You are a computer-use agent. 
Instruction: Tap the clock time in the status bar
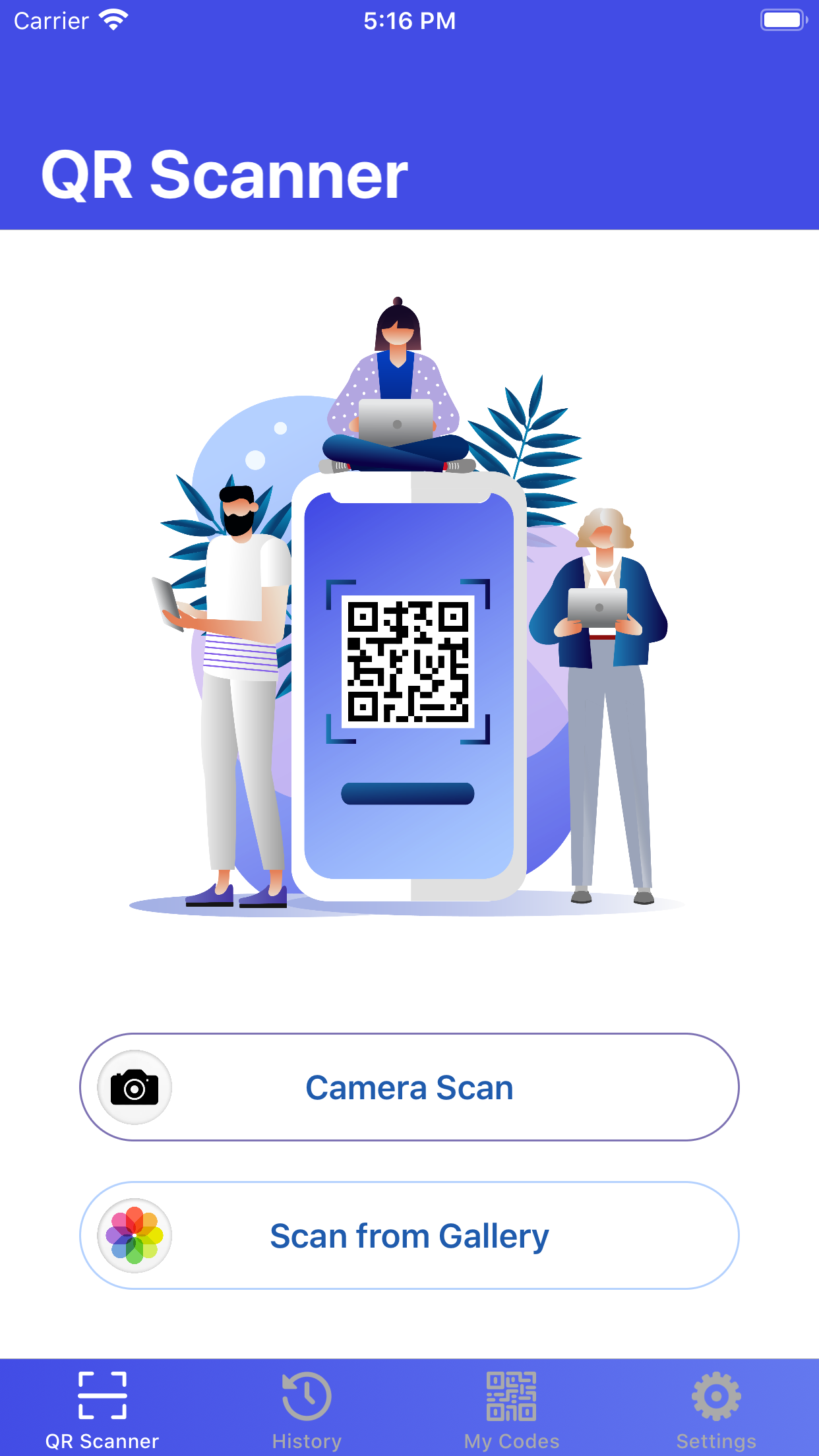coord(409,20)
